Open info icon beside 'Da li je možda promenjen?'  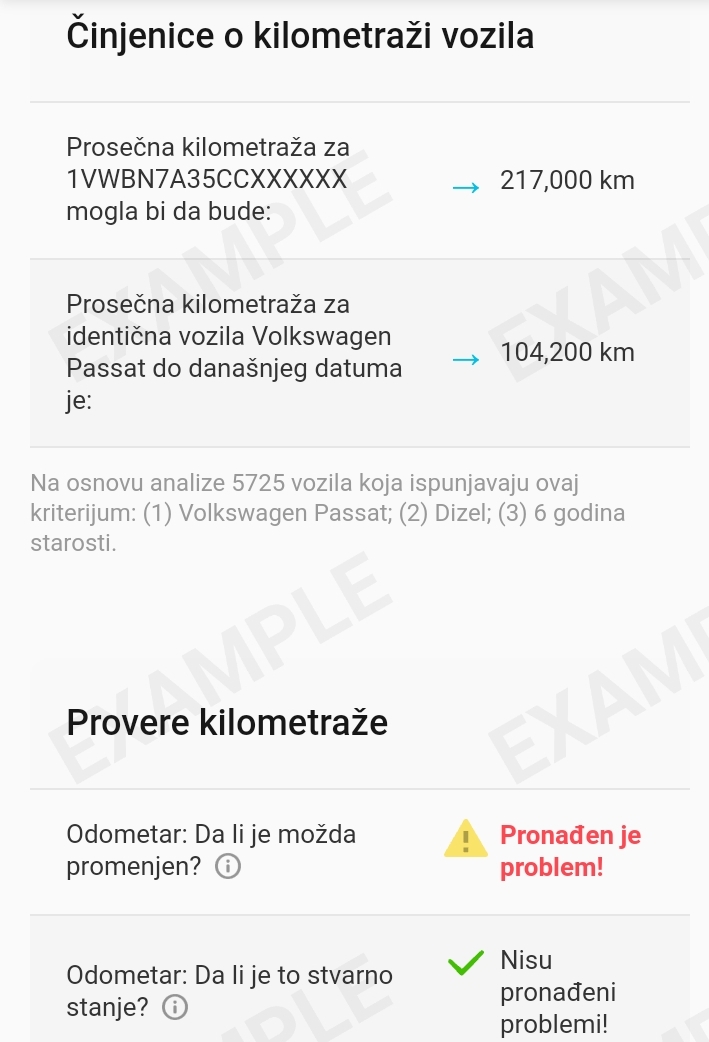[228, 867]
